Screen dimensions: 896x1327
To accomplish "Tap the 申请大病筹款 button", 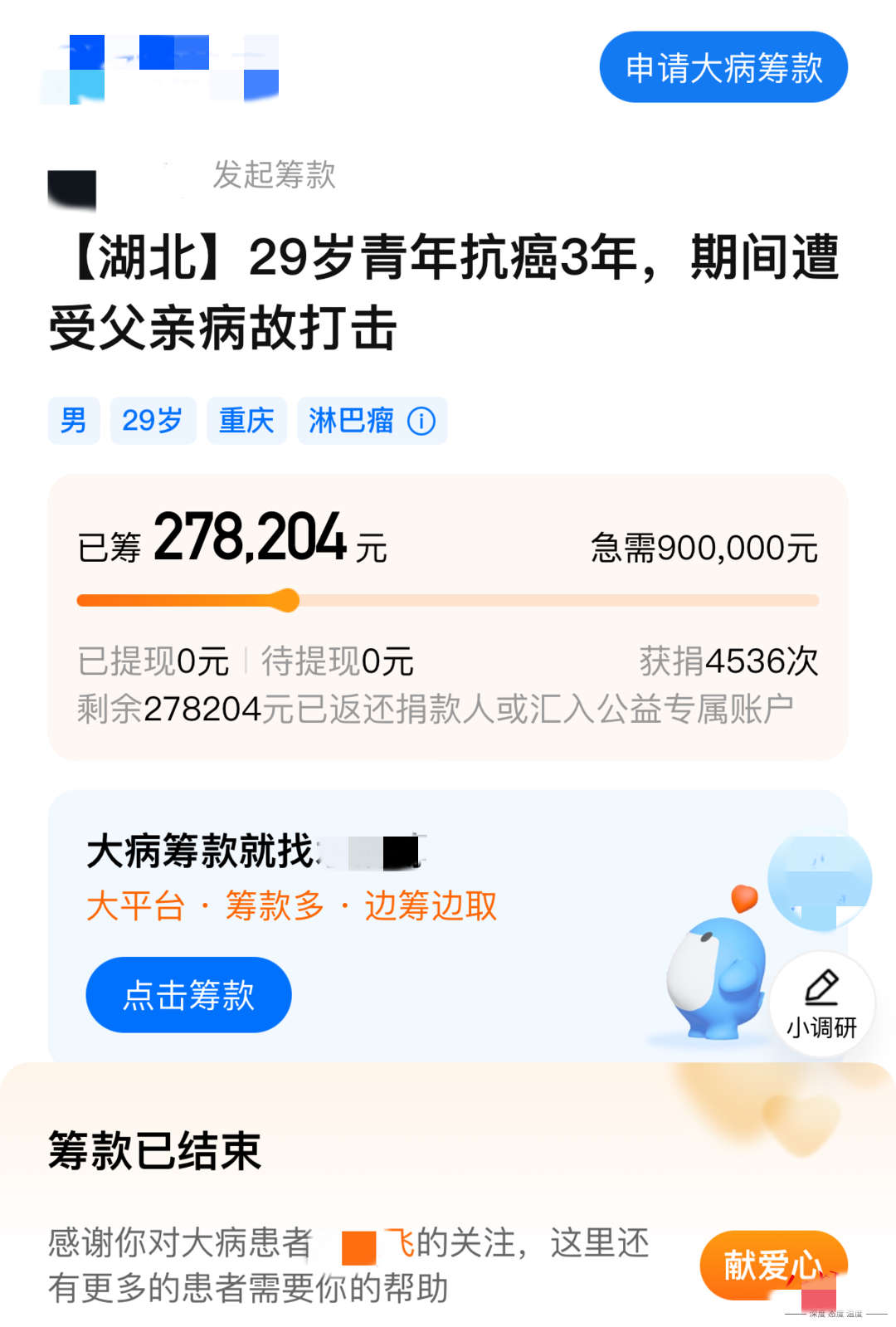I will pos(723,67).
